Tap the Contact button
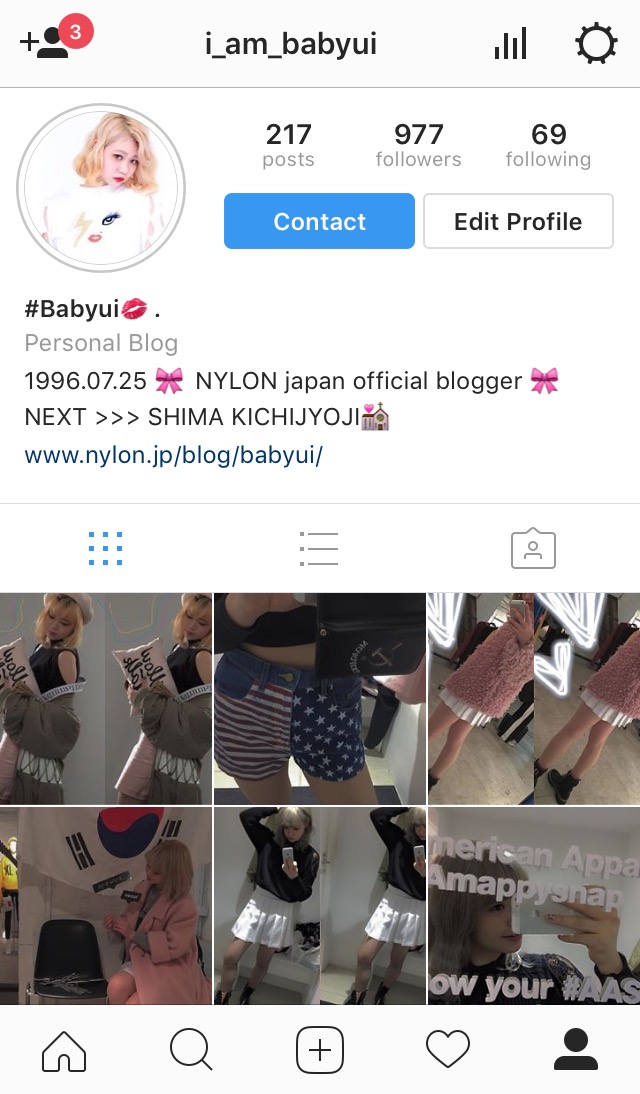This screenshot has height=1094, width=640. [x=319, y=221]
